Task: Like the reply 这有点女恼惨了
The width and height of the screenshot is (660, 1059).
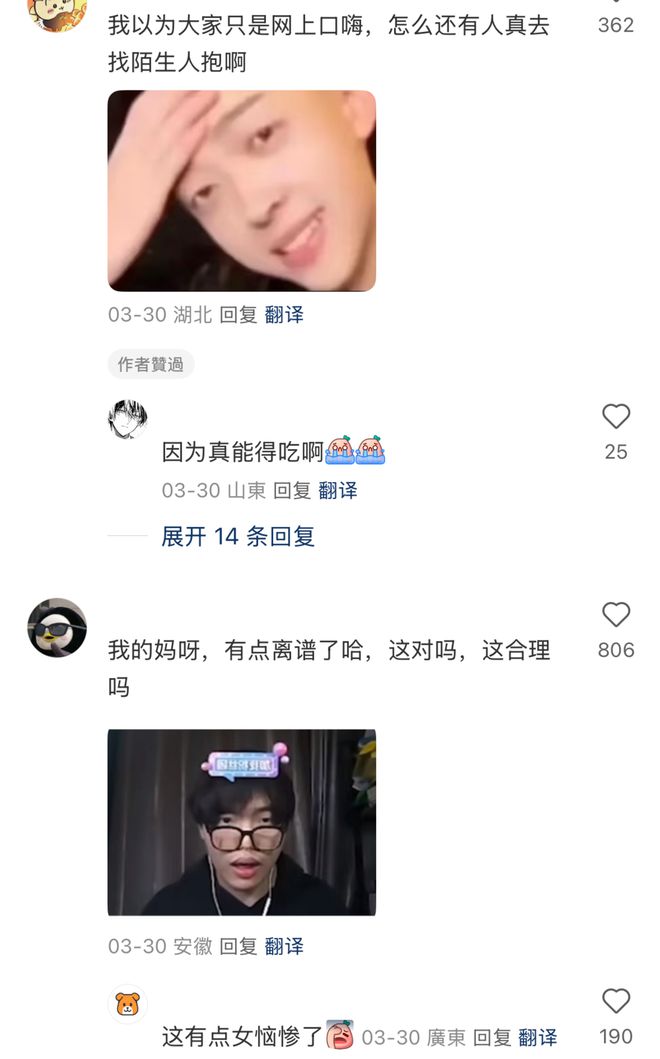Action: coord(616,1001)
